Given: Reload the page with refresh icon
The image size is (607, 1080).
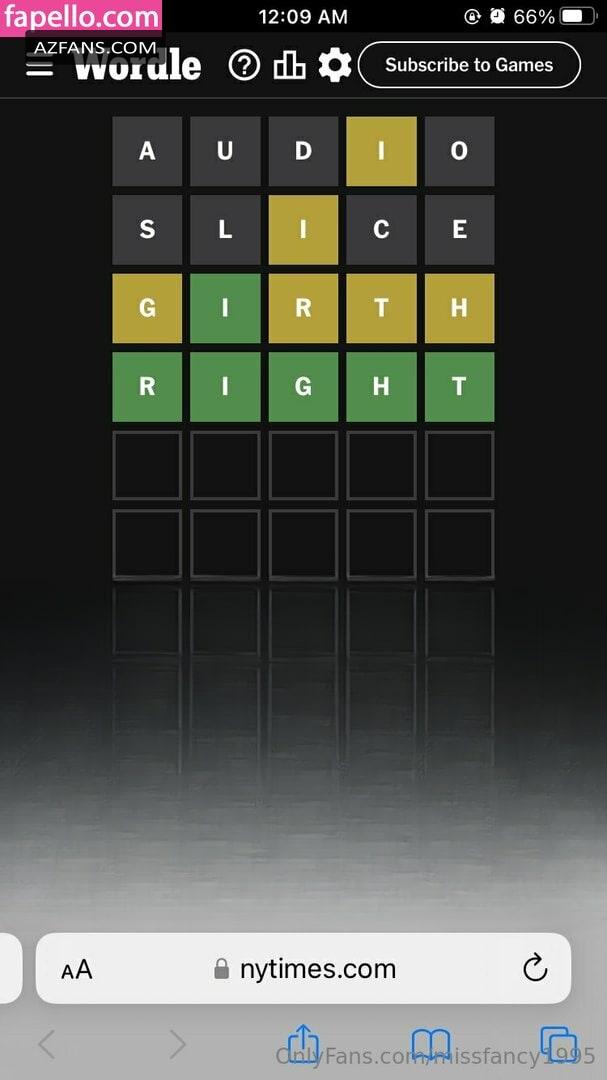Looking at the screenshot, I should (x=535, y=968).
